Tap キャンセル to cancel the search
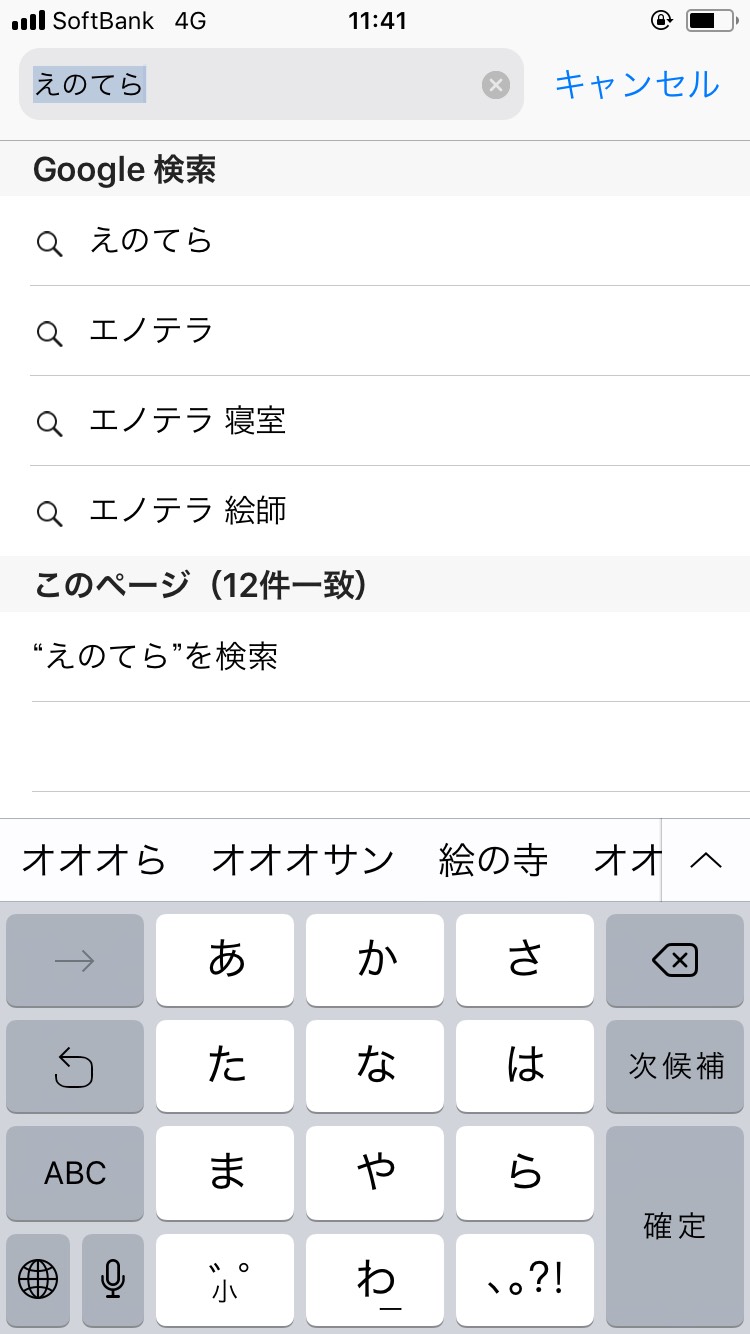750x1334 pixels. tap(637, 85)
